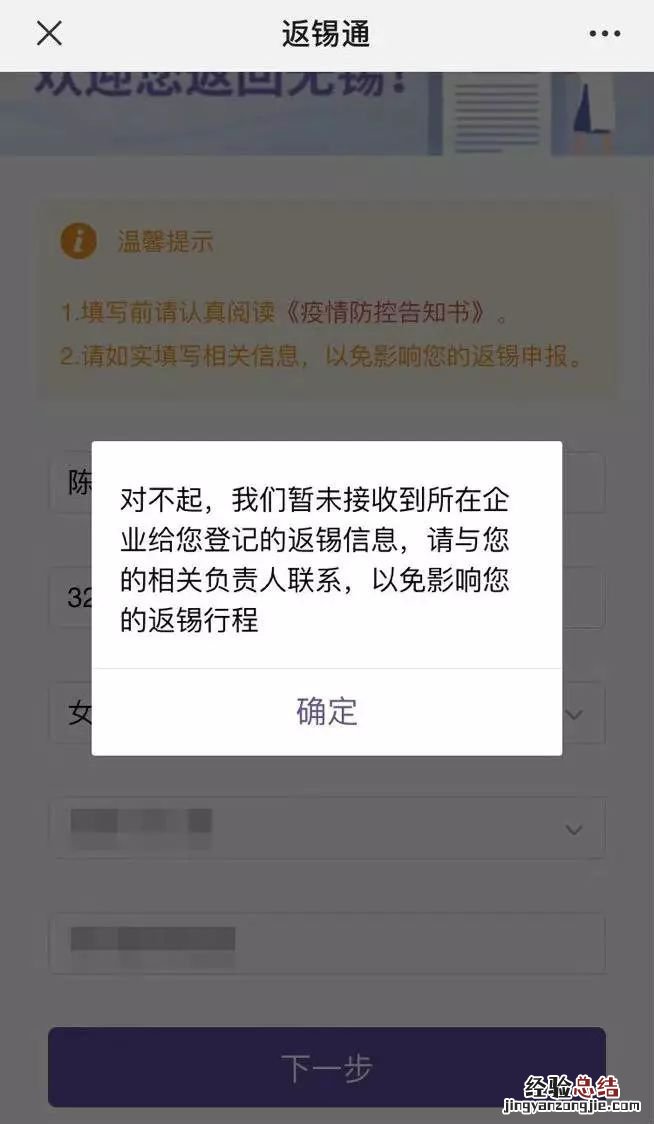This screenshot has width=654, height=1124.
Task: Open the three-dot more options menu
Action: (x=604, y=34)
